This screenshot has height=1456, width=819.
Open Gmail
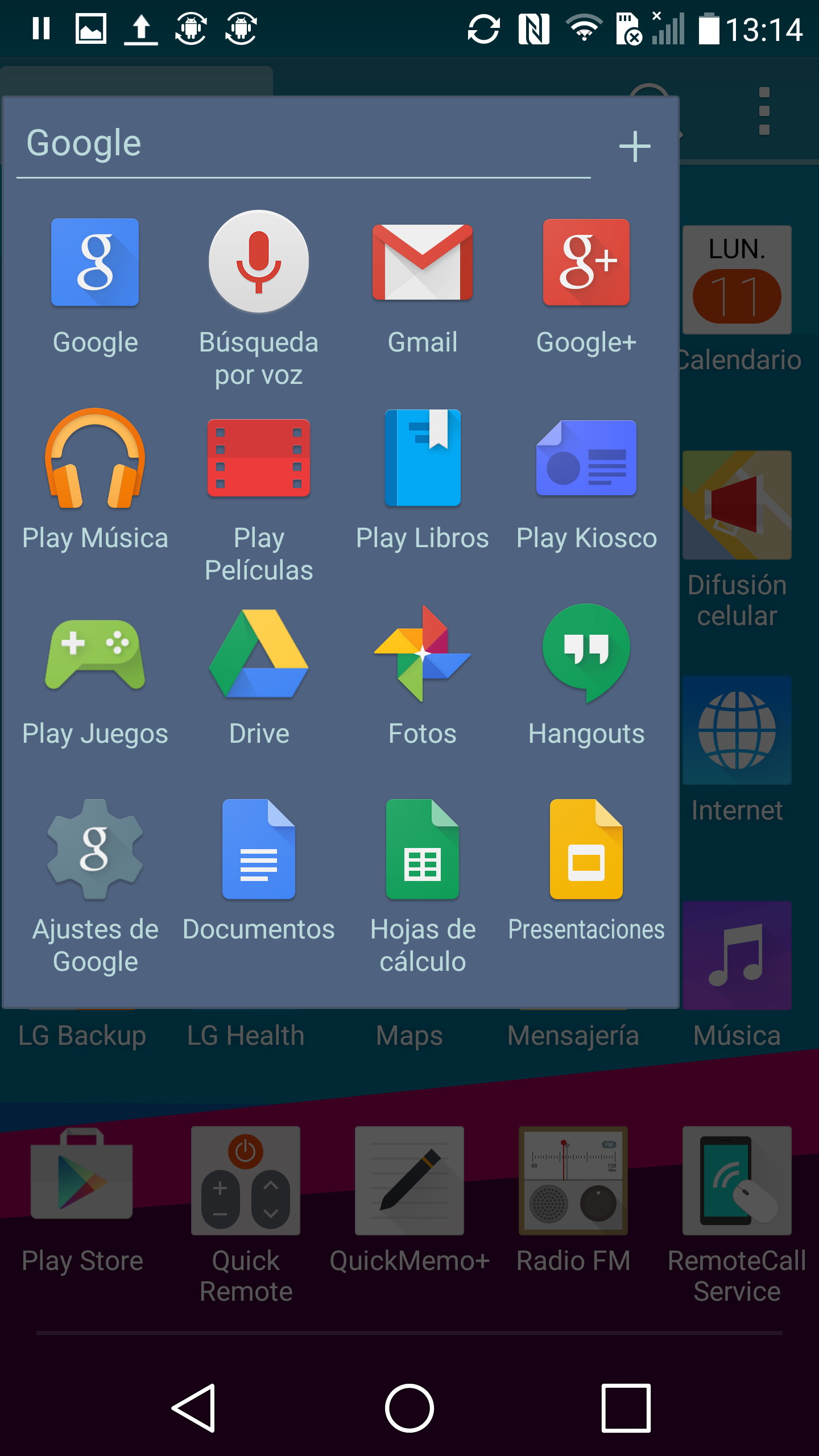[x=423, y=263]
